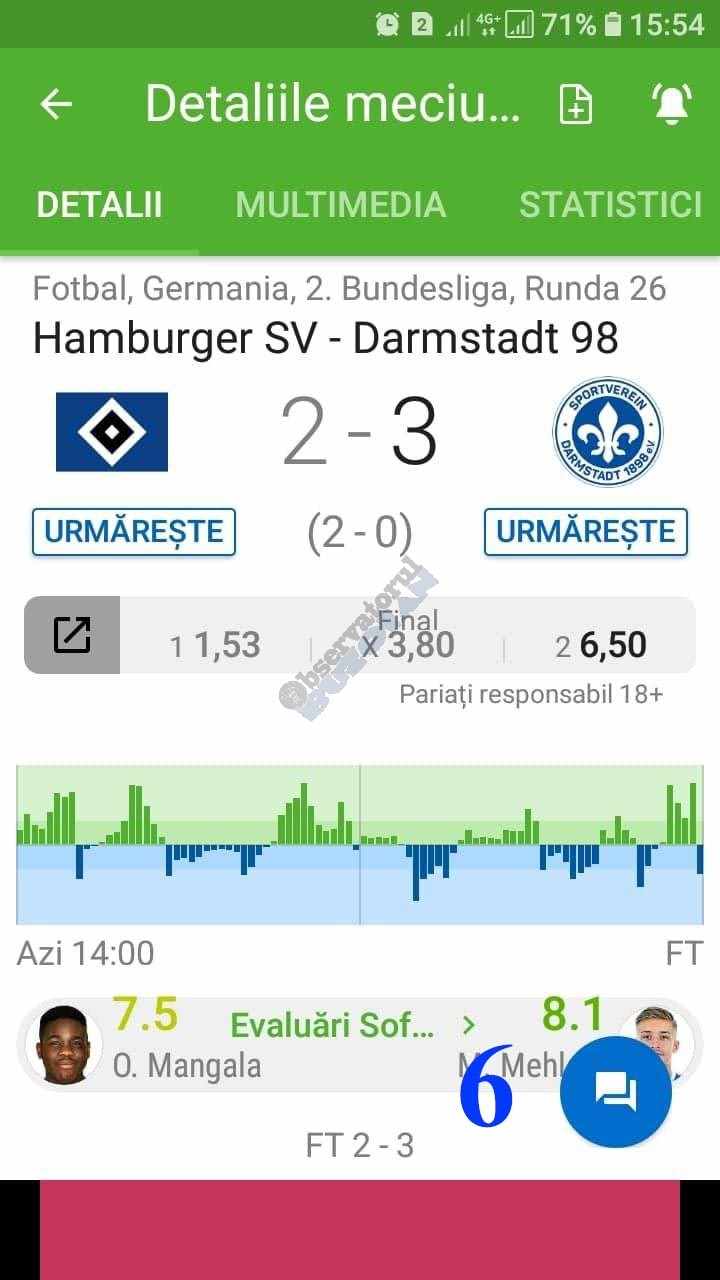Switch to the MULTIMEDIA tab

click(x=340, y=204)
